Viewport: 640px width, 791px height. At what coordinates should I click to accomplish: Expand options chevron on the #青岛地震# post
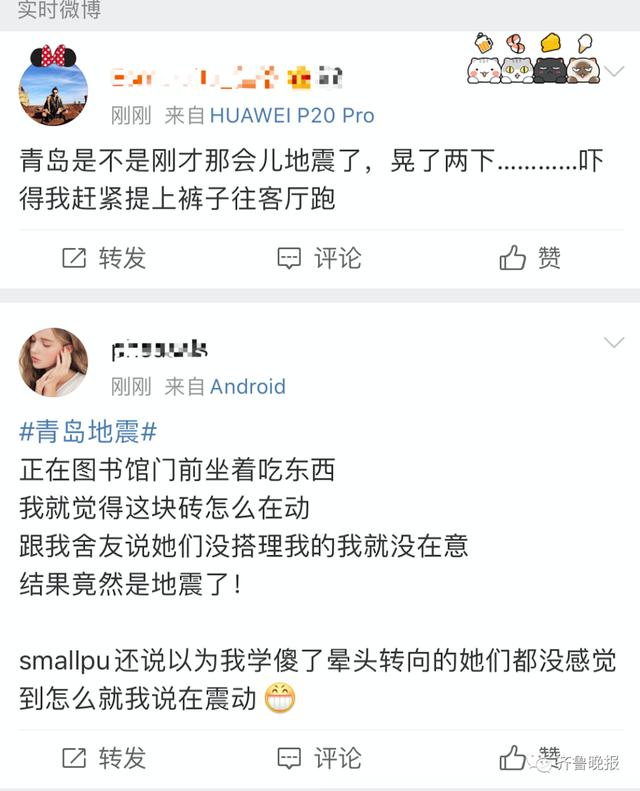[x=613, y=343]
